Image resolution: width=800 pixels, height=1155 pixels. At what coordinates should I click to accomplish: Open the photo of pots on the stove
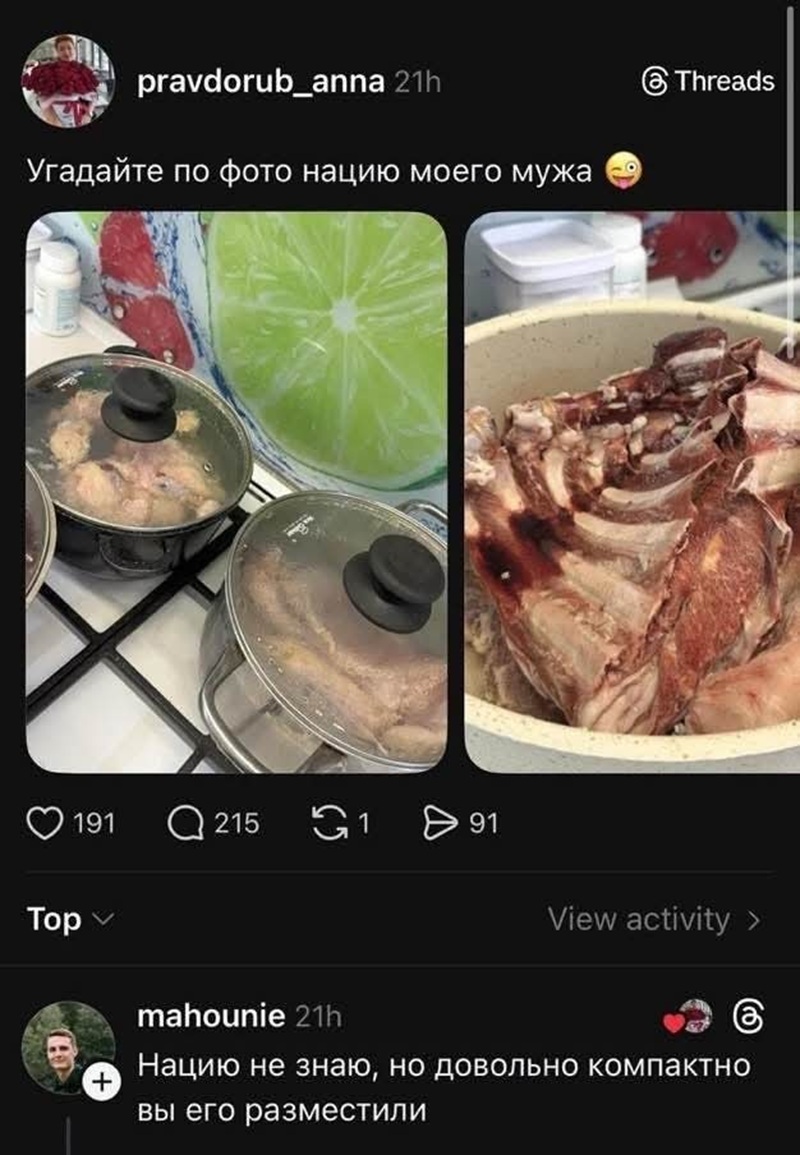pos(236,492)
